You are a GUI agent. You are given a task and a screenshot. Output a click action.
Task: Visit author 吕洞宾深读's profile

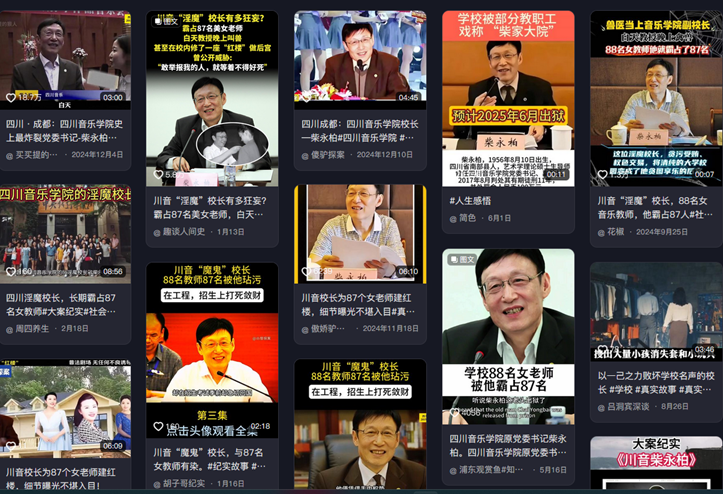[632, 407]
